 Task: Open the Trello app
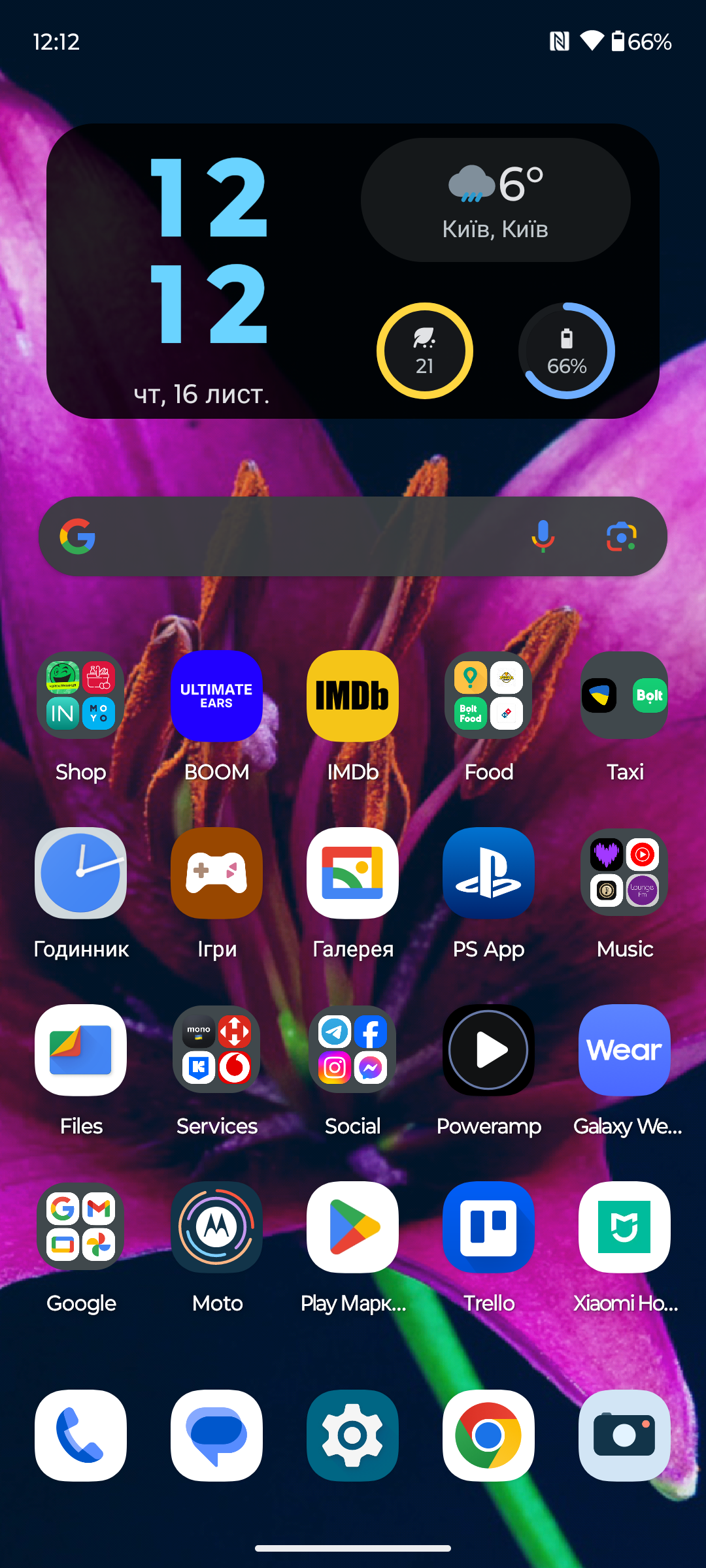click(488, 1228)
